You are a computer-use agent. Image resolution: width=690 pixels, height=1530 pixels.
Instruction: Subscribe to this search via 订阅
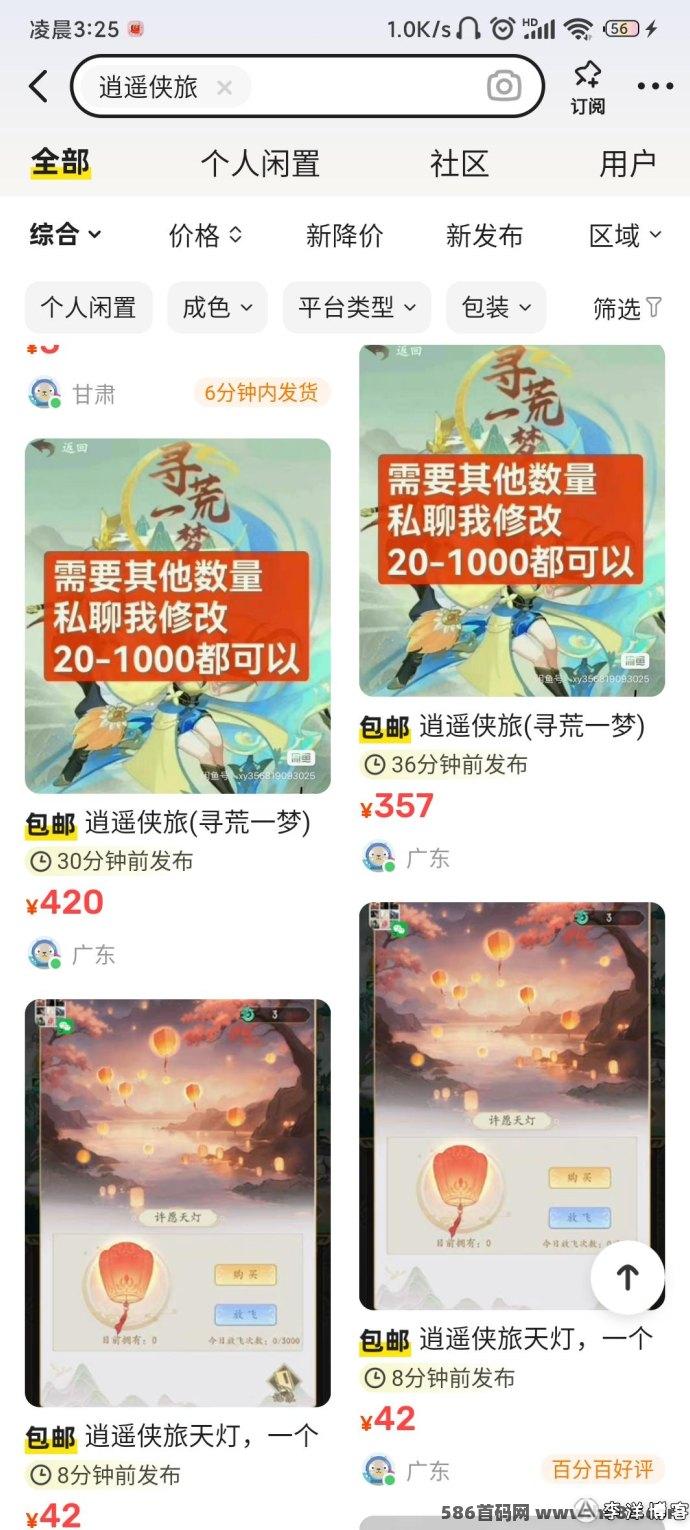coord(587,87)
